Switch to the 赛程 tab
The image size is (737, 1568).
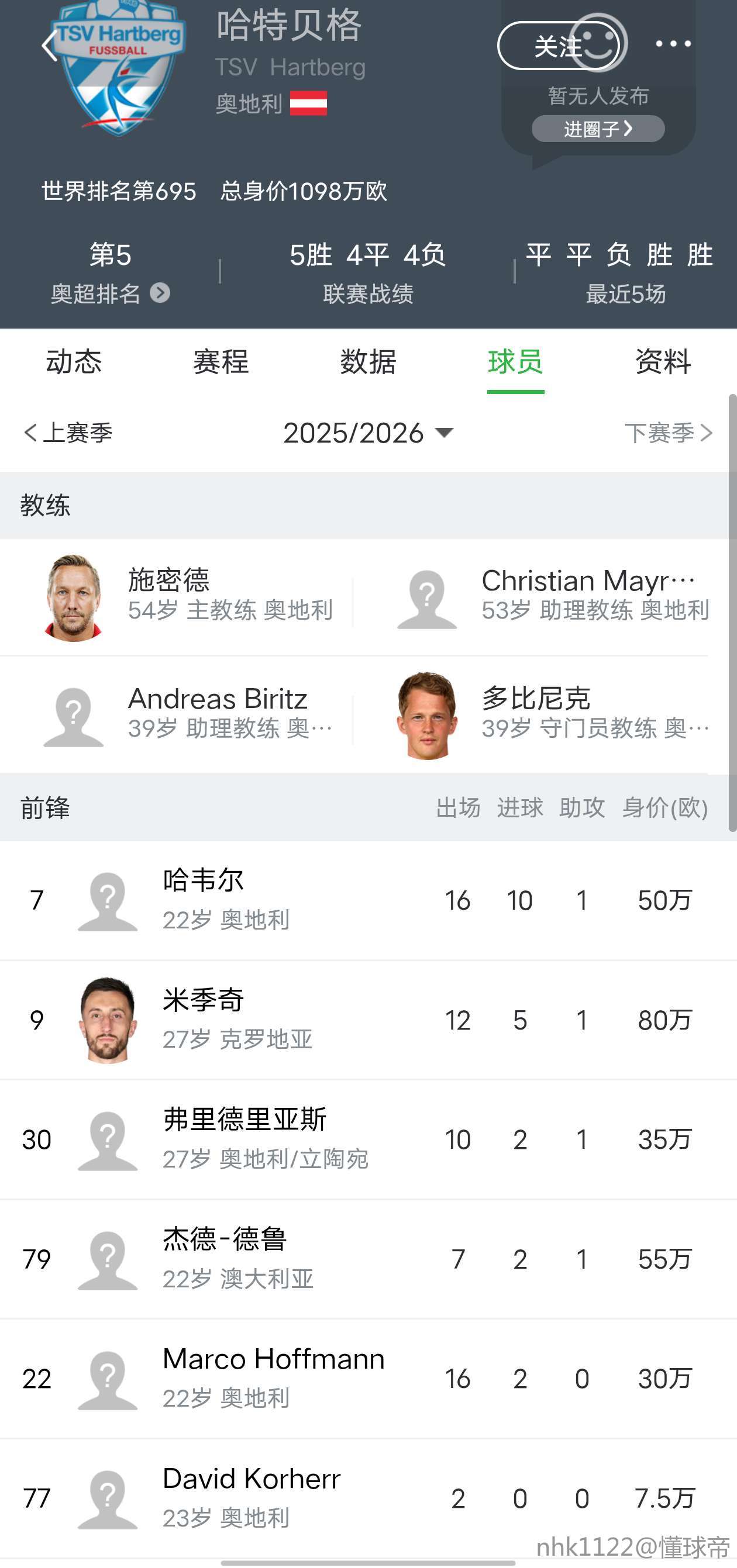point(221,362)
